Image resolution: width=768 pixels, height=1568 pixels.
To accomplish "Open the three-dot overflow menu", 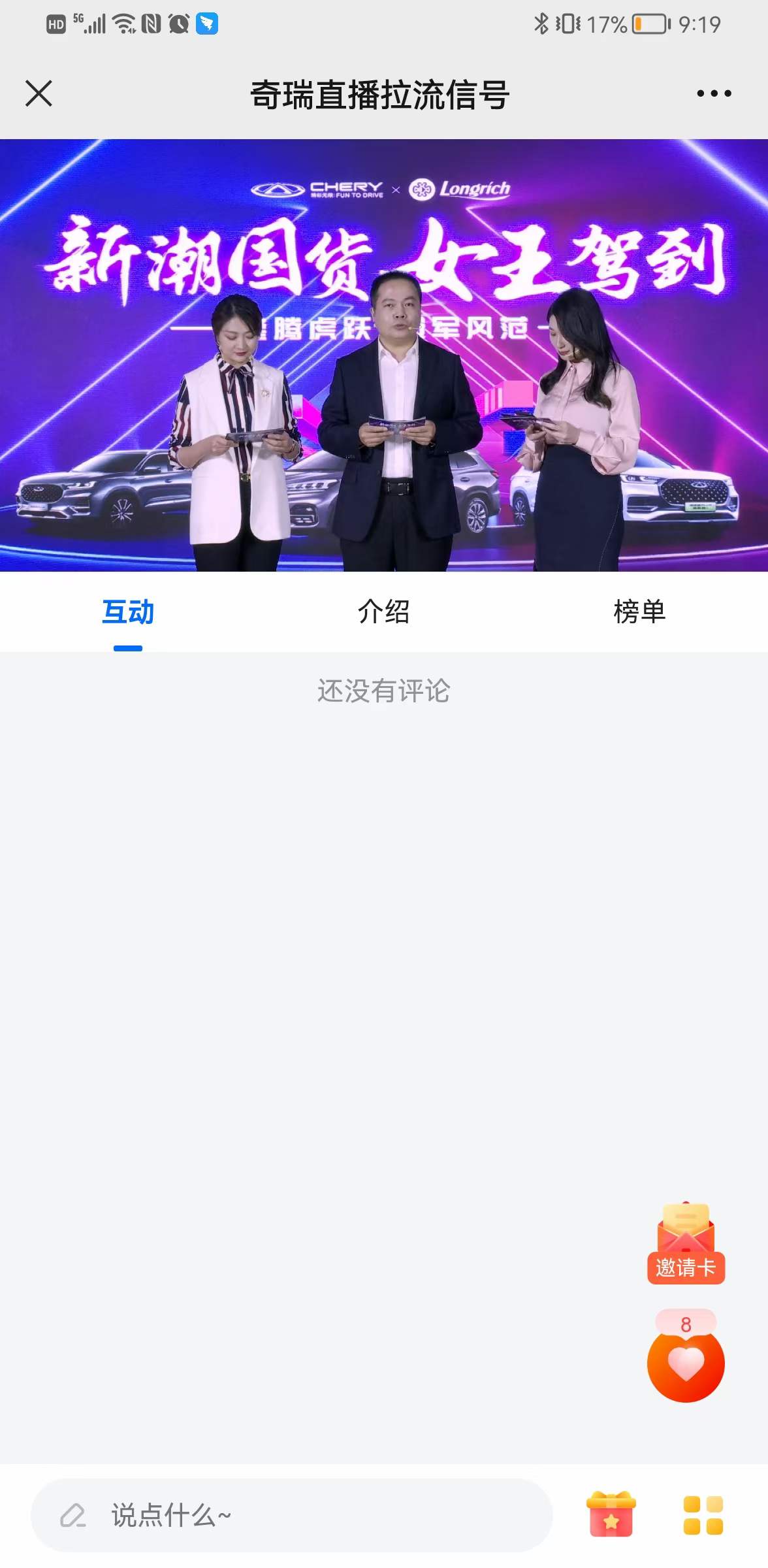I will (x=714, y=93).
